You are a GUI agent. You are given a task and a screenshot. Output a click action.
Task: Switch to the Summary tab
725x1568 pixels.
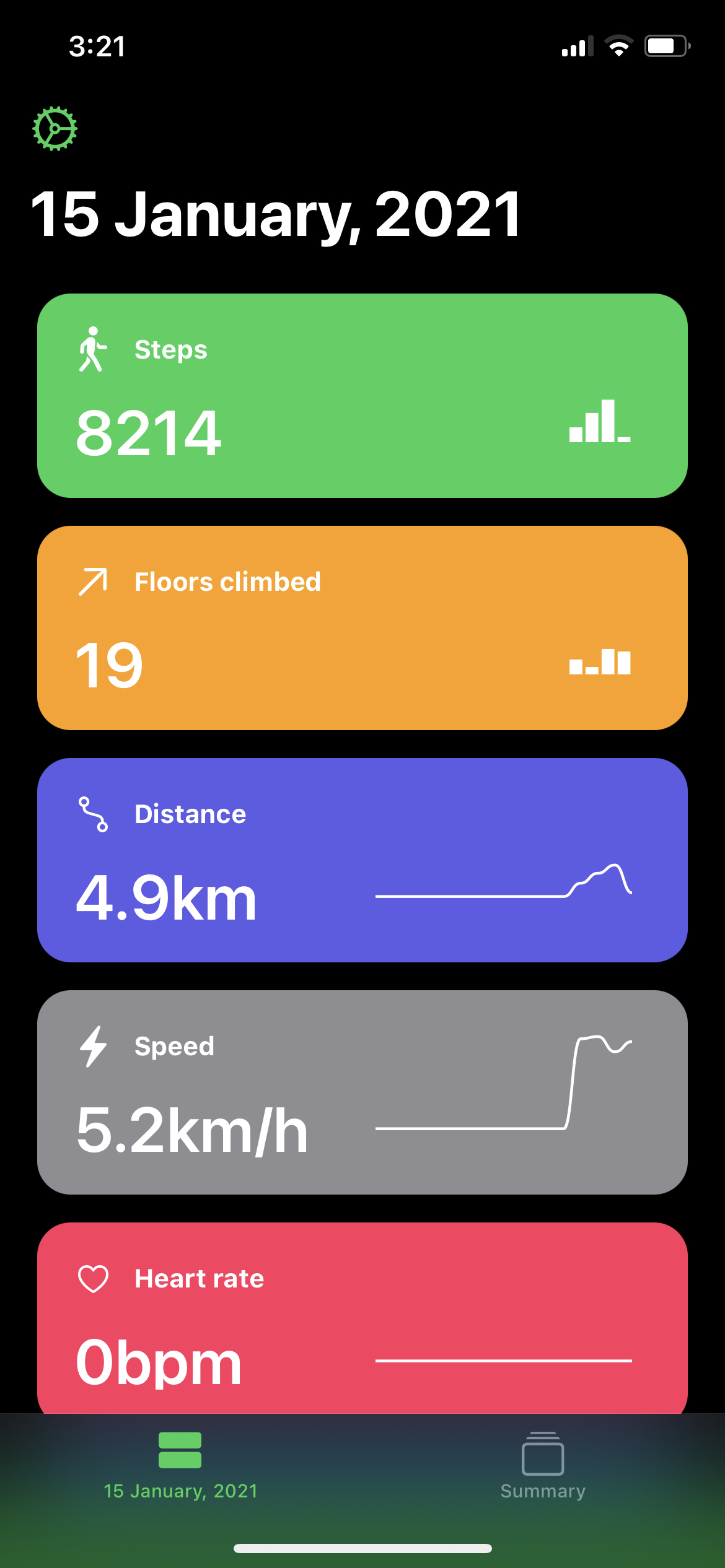(543, 1466)
